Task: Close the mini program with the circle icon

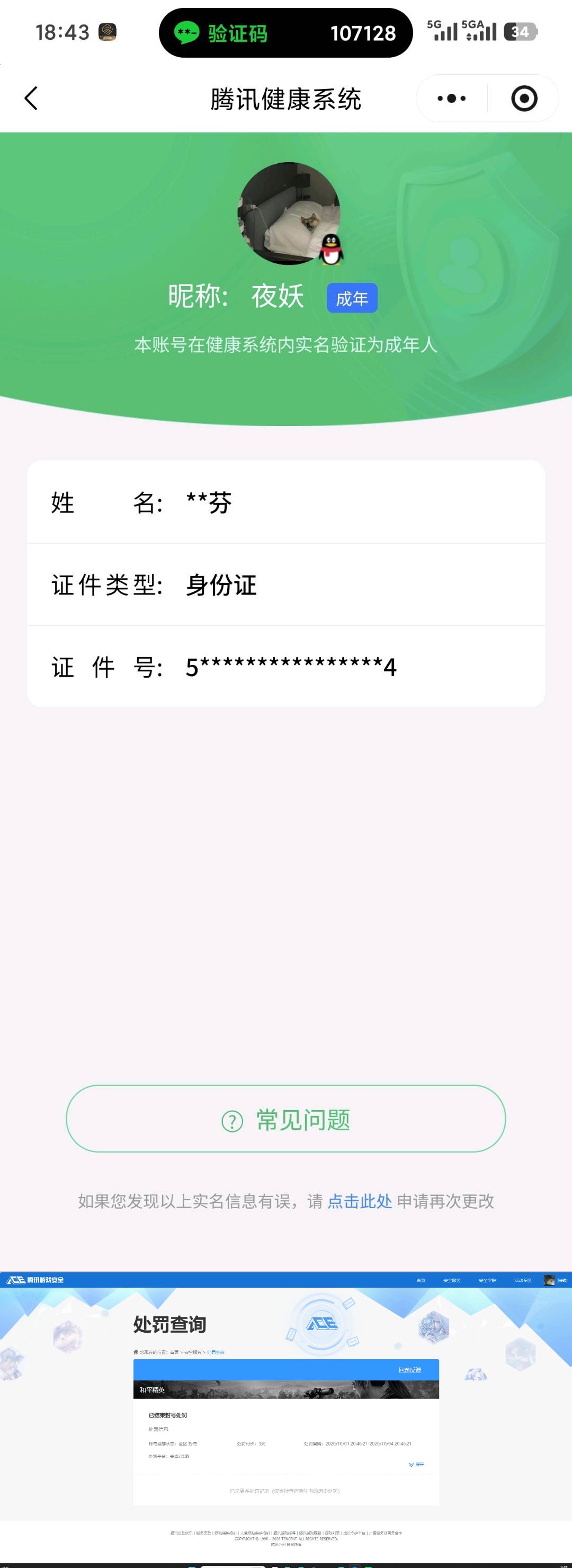Action: tap(524, 98)
